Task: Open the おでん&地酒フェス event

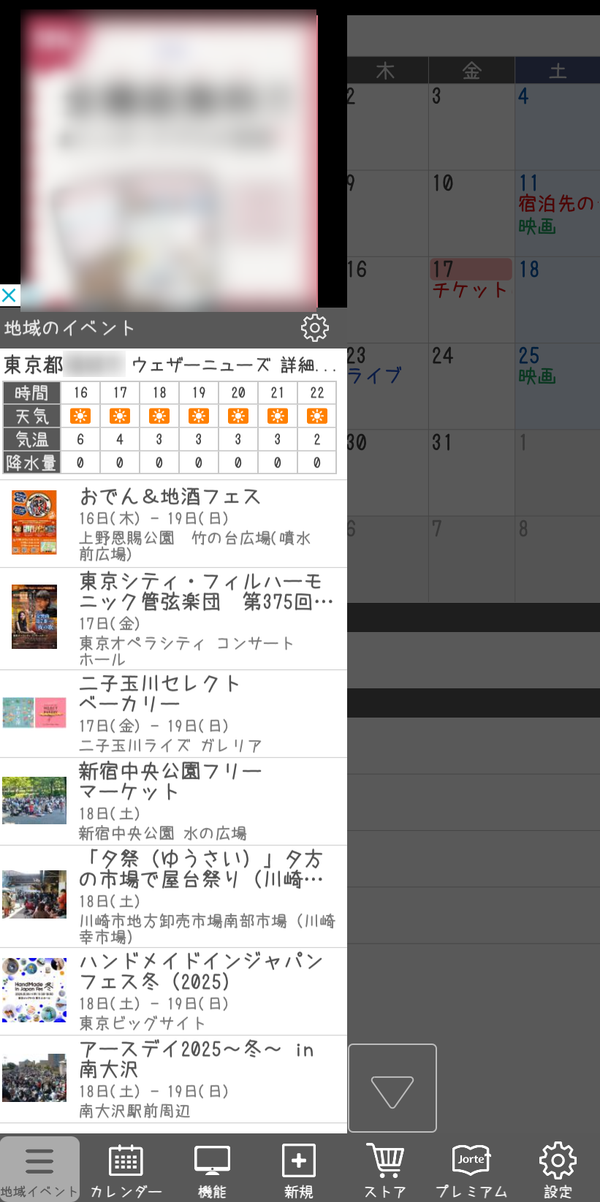Action: [x=173, y=524]
